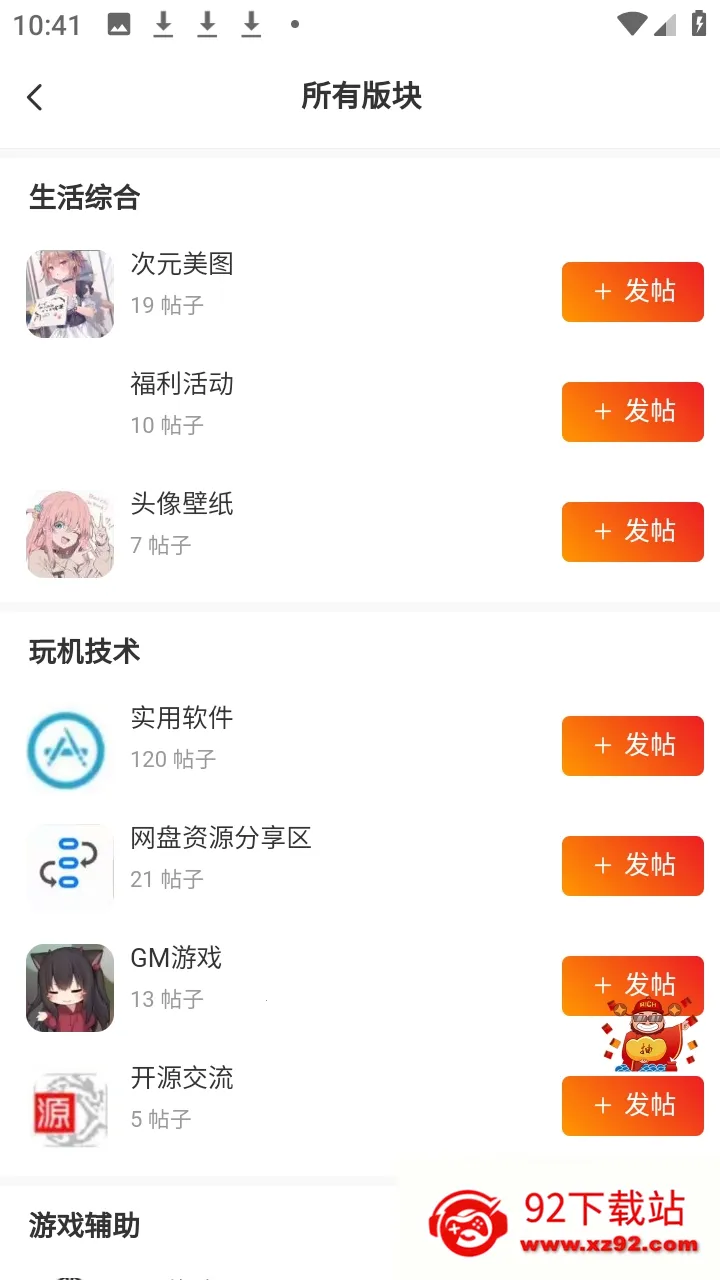
Task: Select the 开源交流 source icon
Action: (x=69, y=1106)
